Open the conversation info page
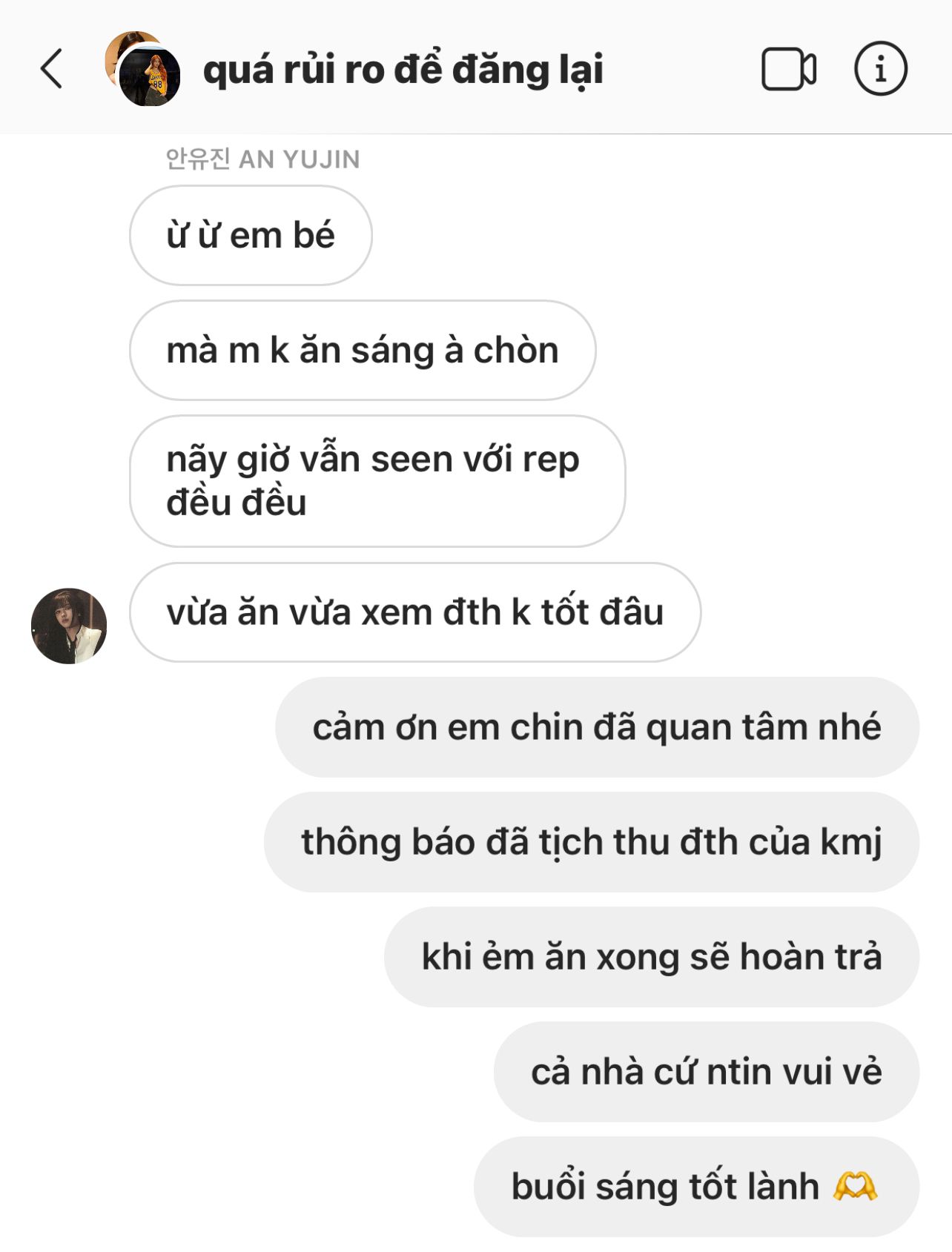This screenshot has height=1252, width=952. pos(880,69)
